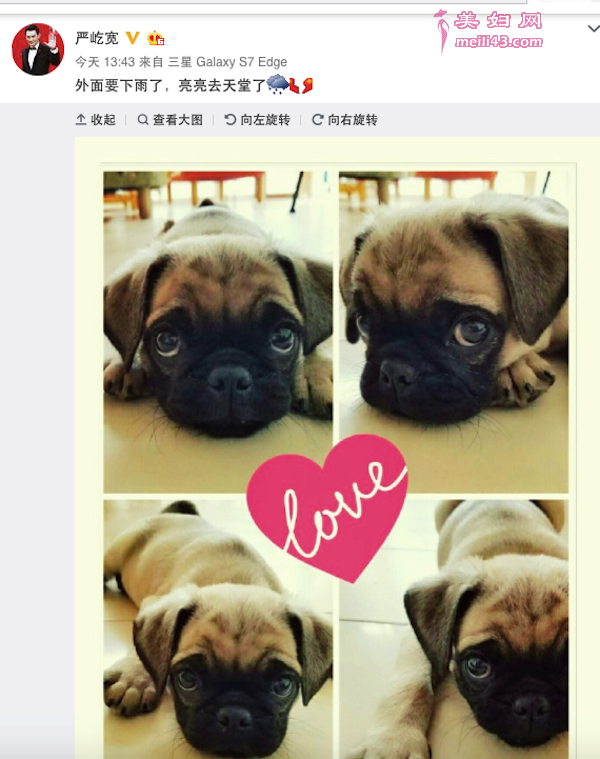Open the 严屹宽 username link

tap(97, 38)
